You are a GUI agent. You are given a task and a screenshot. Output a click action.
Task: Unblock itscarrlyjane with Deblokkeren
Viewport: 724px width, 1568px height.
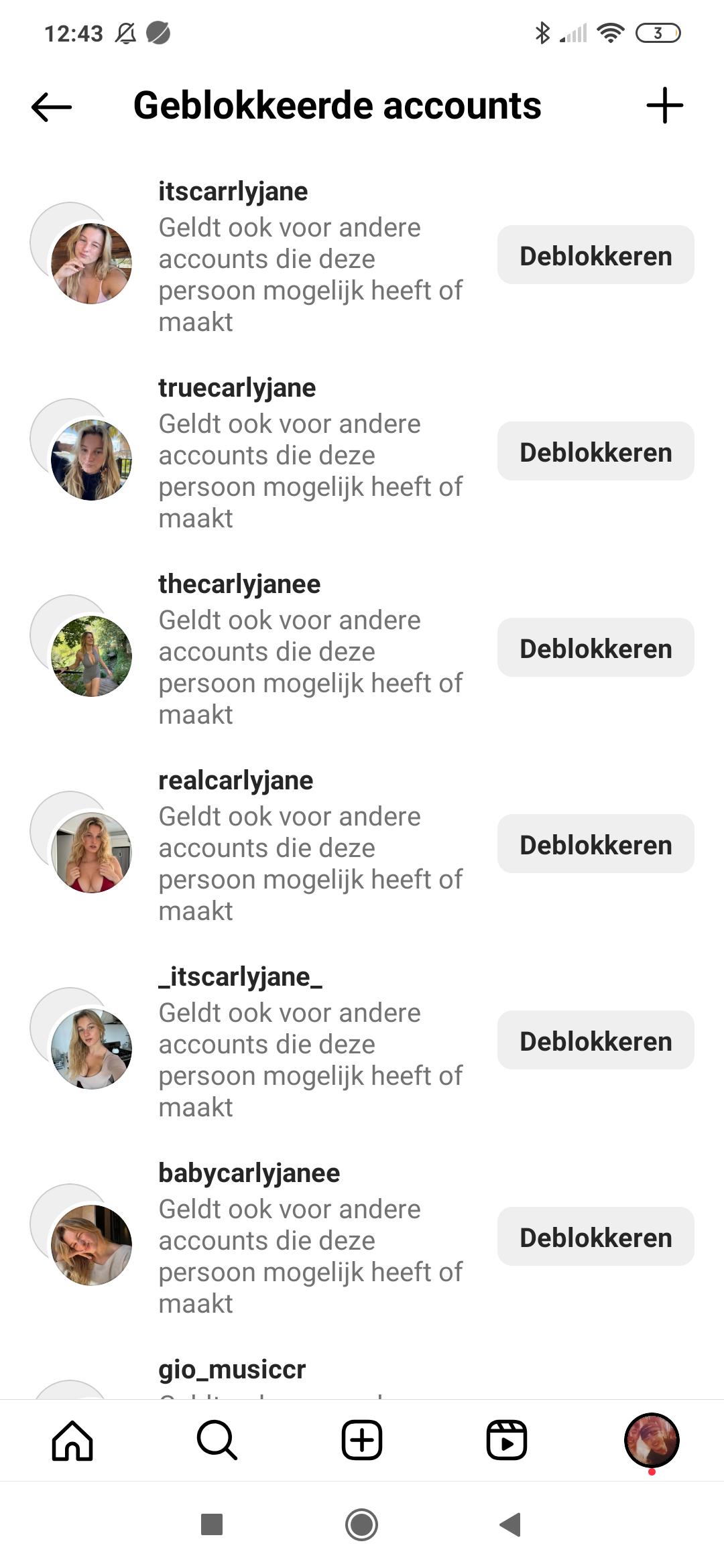click(595, 255)
